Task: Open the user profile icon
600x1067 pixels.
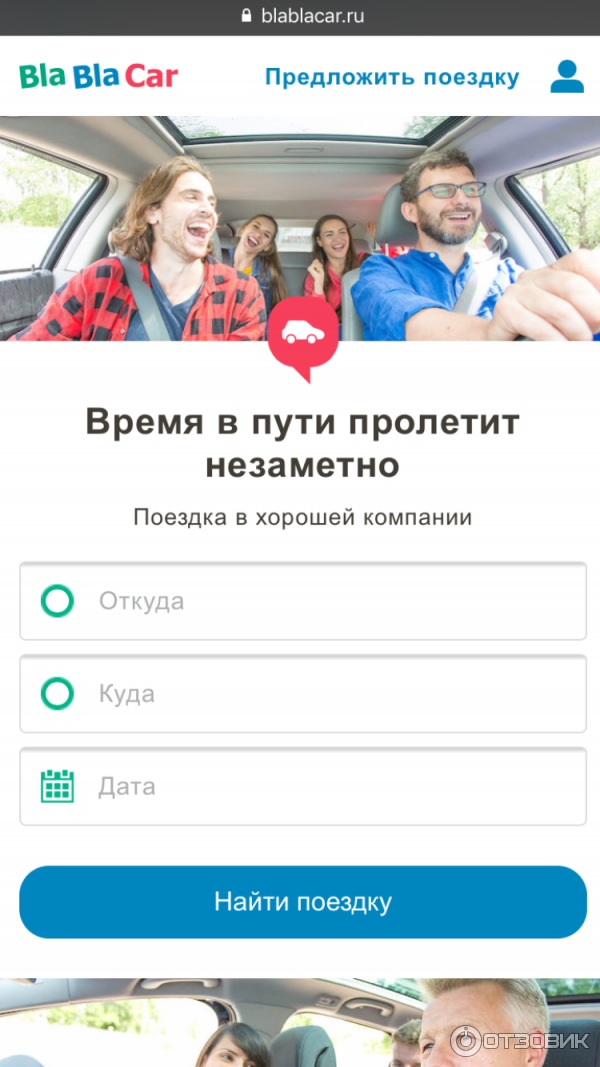Action: 567,77
